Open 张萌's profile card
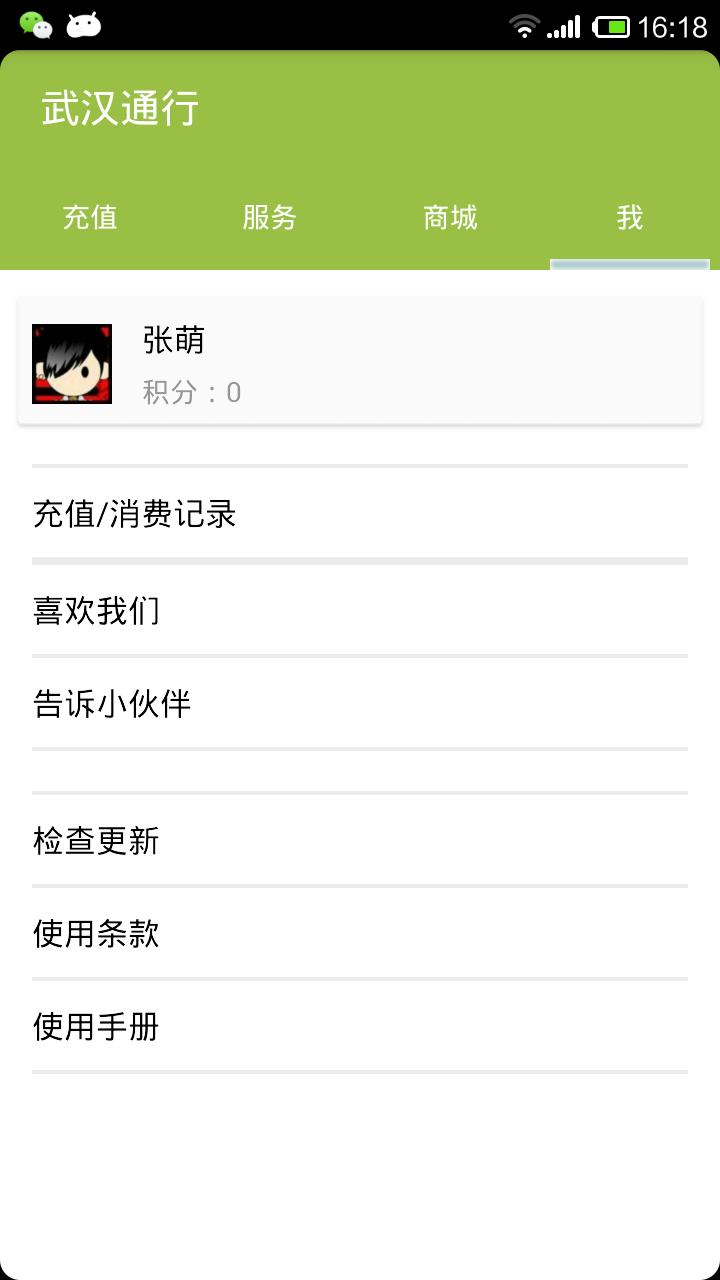Viewport: 720px width, 1280px height. 360,362
